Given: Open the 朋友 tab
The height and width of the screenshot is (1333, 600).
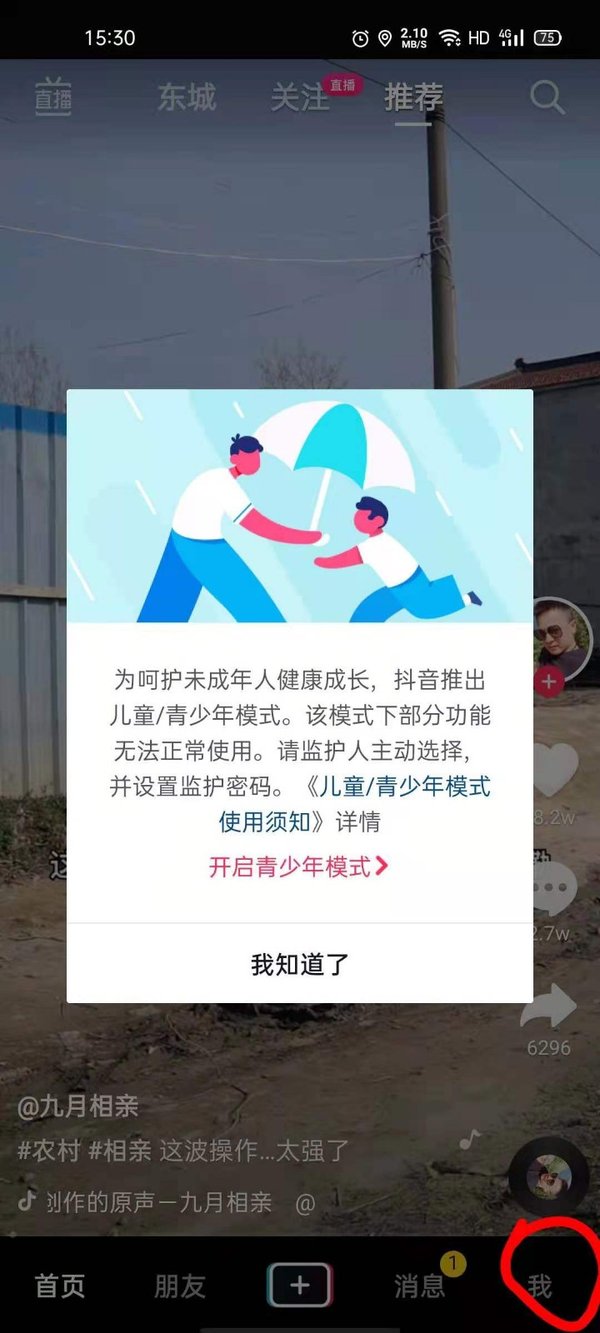Looking at the screenshot, I should 180,1286.
